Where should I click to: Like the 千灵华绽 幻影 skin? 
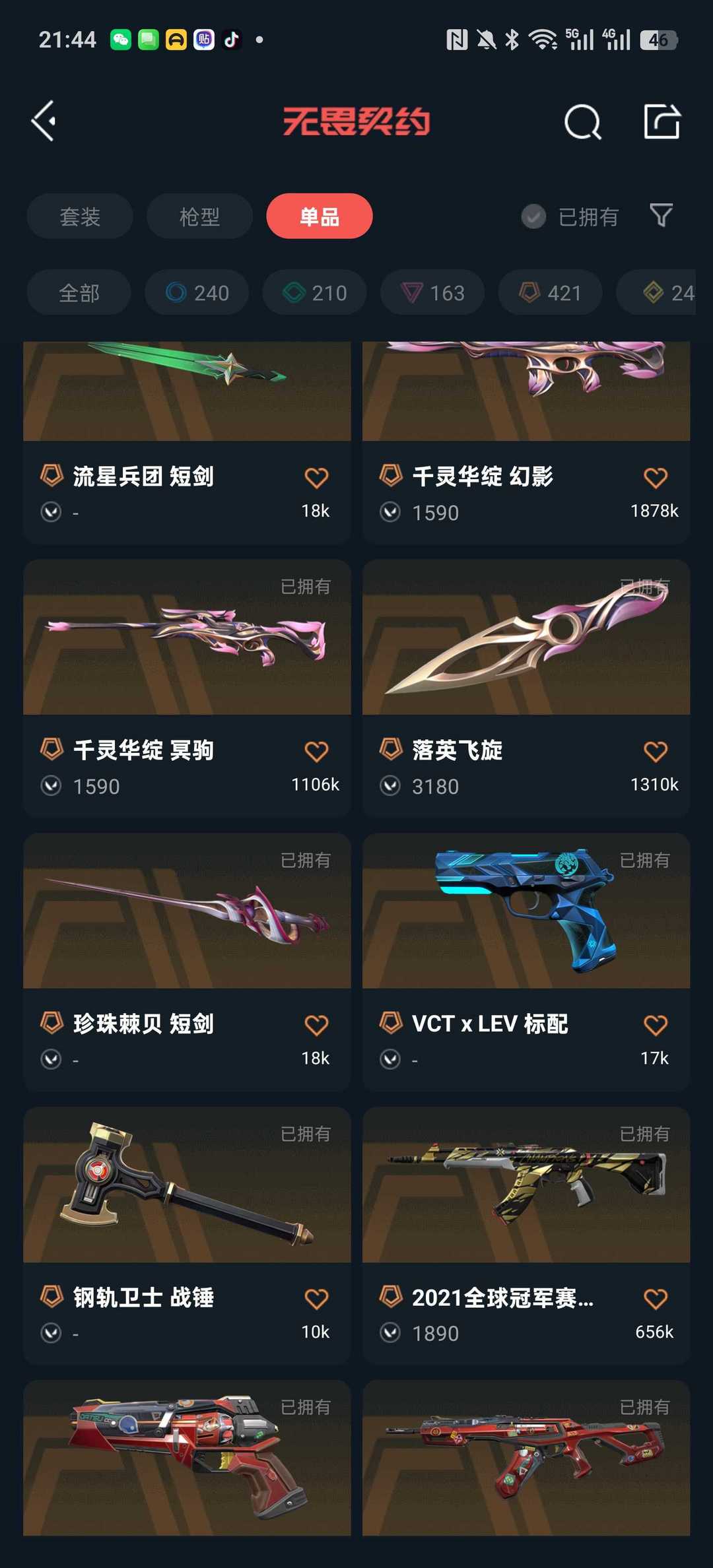coord(656,477)
